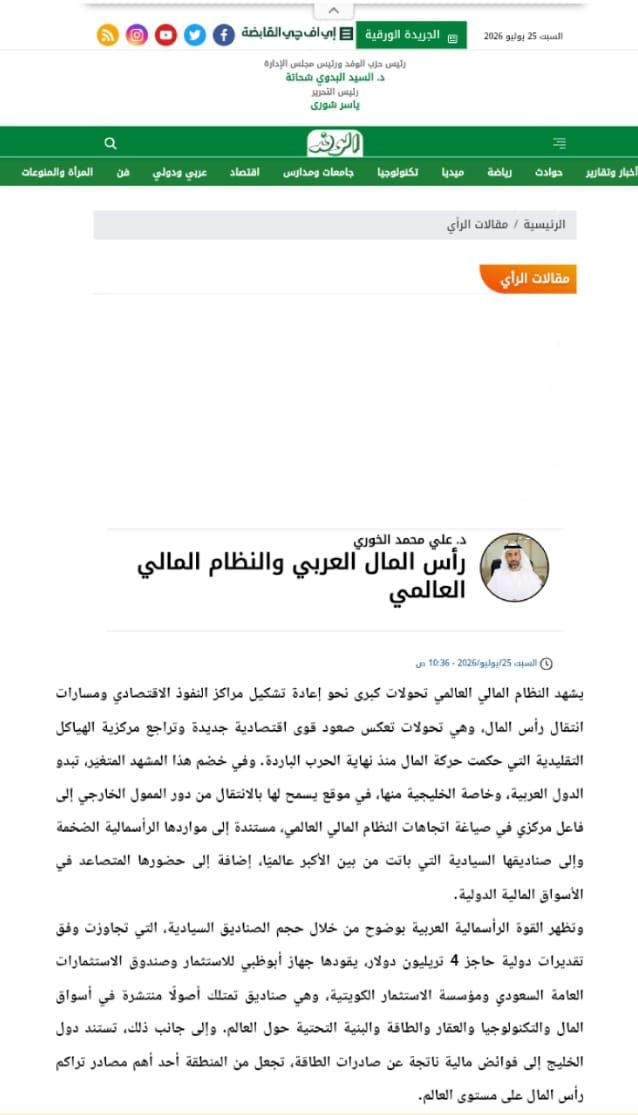
Task: Open الجريدة الورقية button
Action: (x=411, y=35)
